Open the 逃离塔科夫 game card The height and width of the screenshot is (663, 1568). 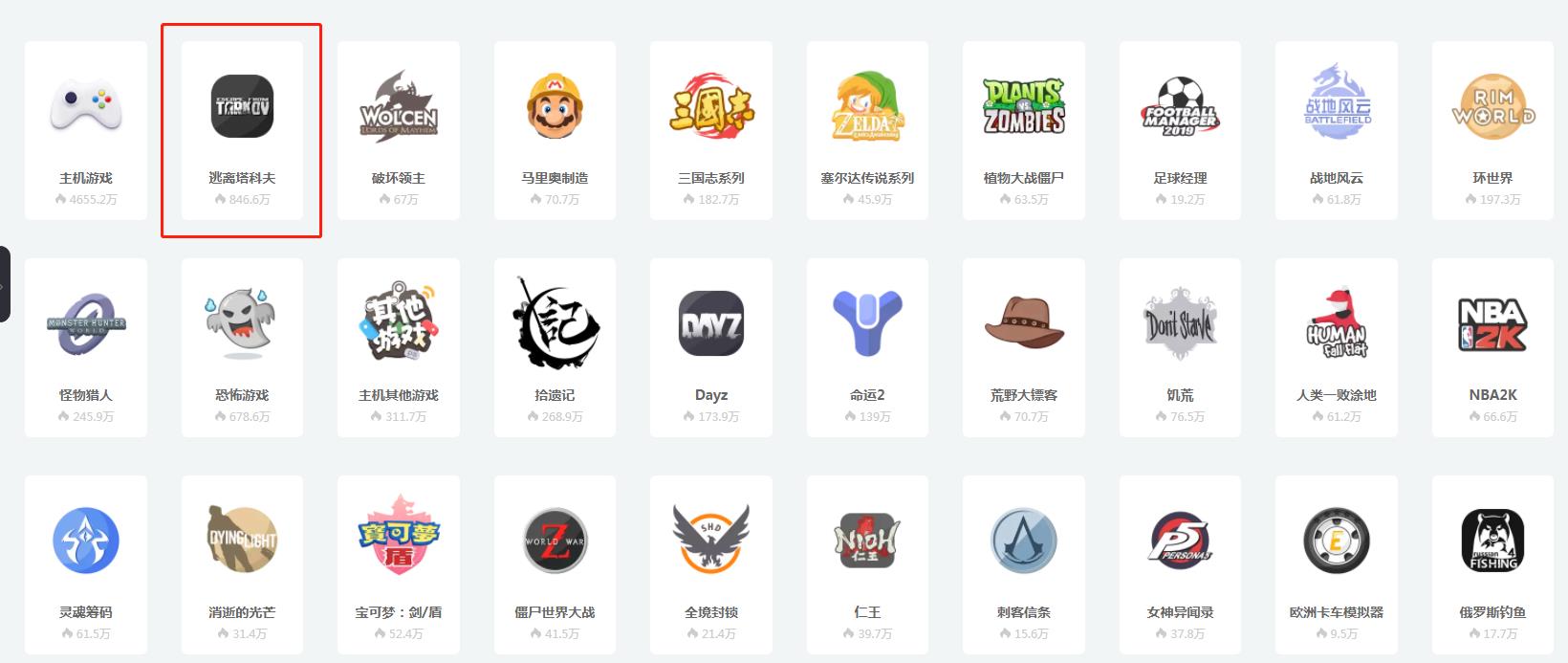(242, 130)
